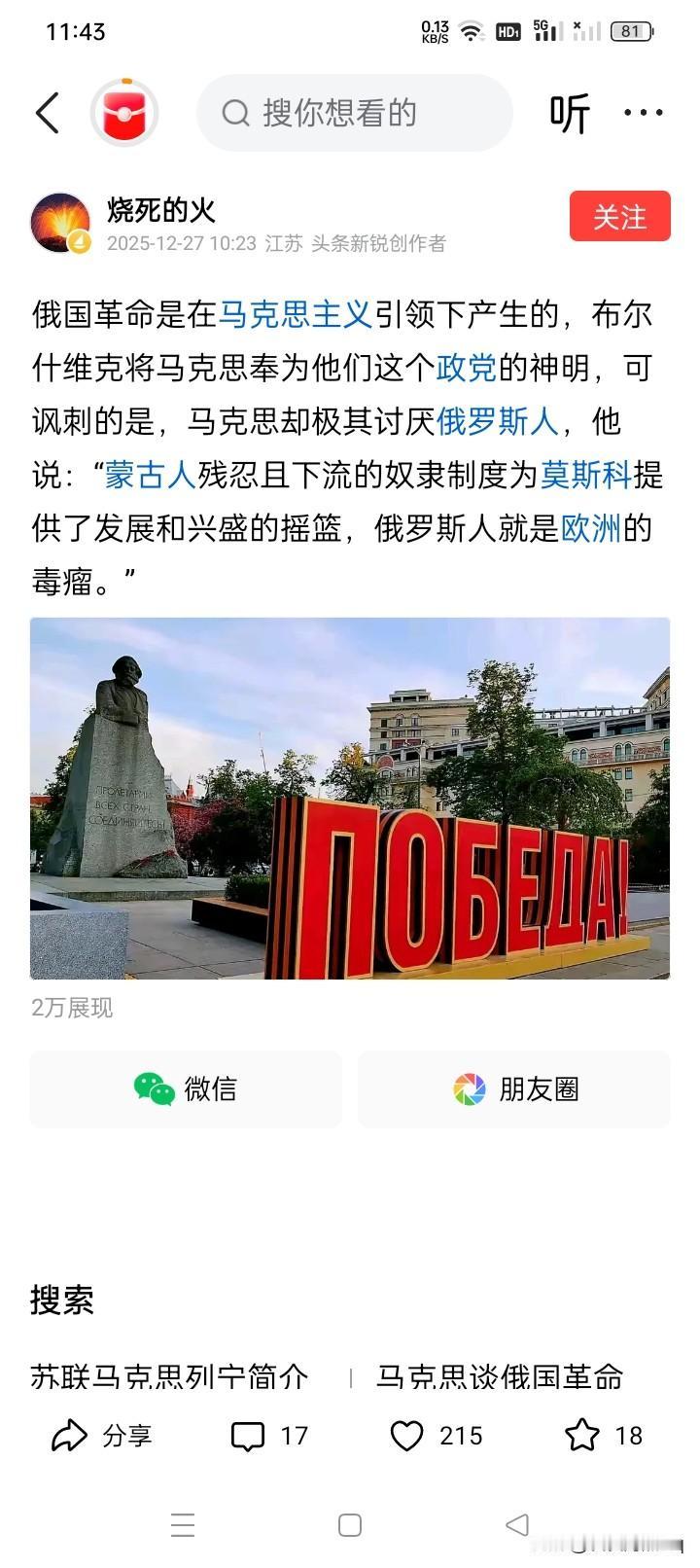
Task: Open the three-dot more options menu
Action: tap(644, 113)
